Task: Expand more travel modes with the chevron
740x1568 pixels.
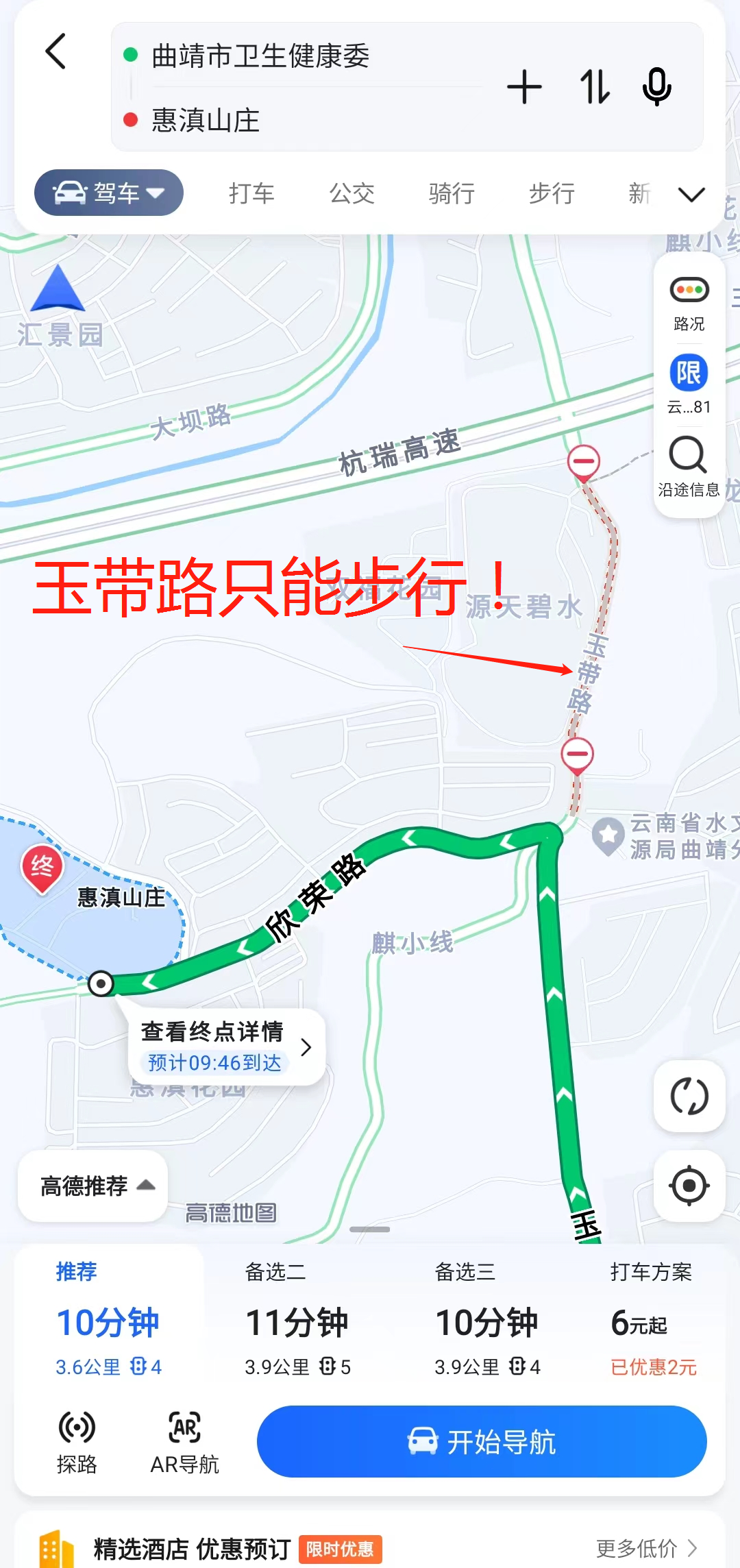Action: pos(691,195)
